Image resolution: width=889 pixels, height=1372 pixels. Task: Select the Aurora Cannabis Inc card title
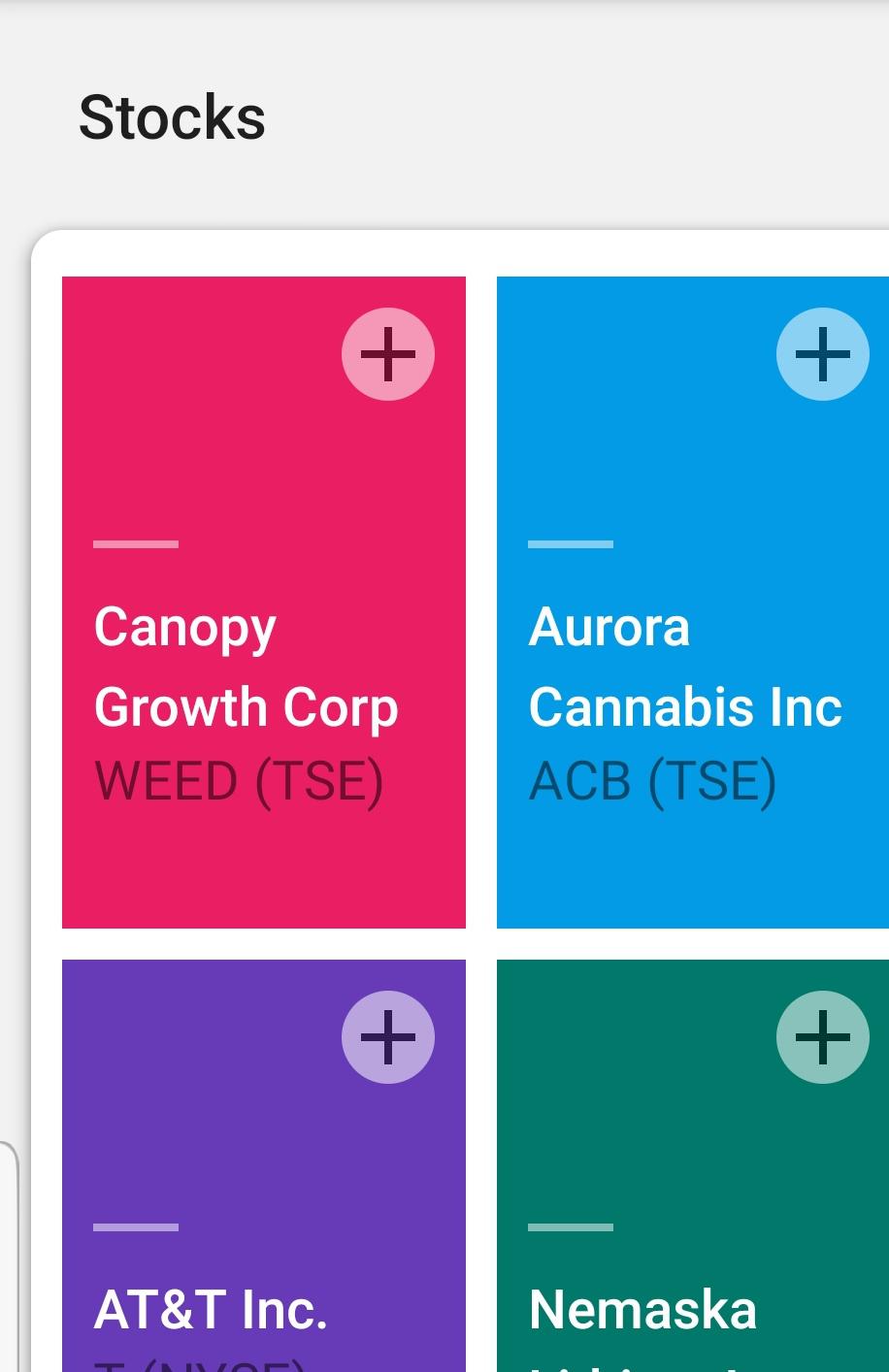(x=684, y=667)
